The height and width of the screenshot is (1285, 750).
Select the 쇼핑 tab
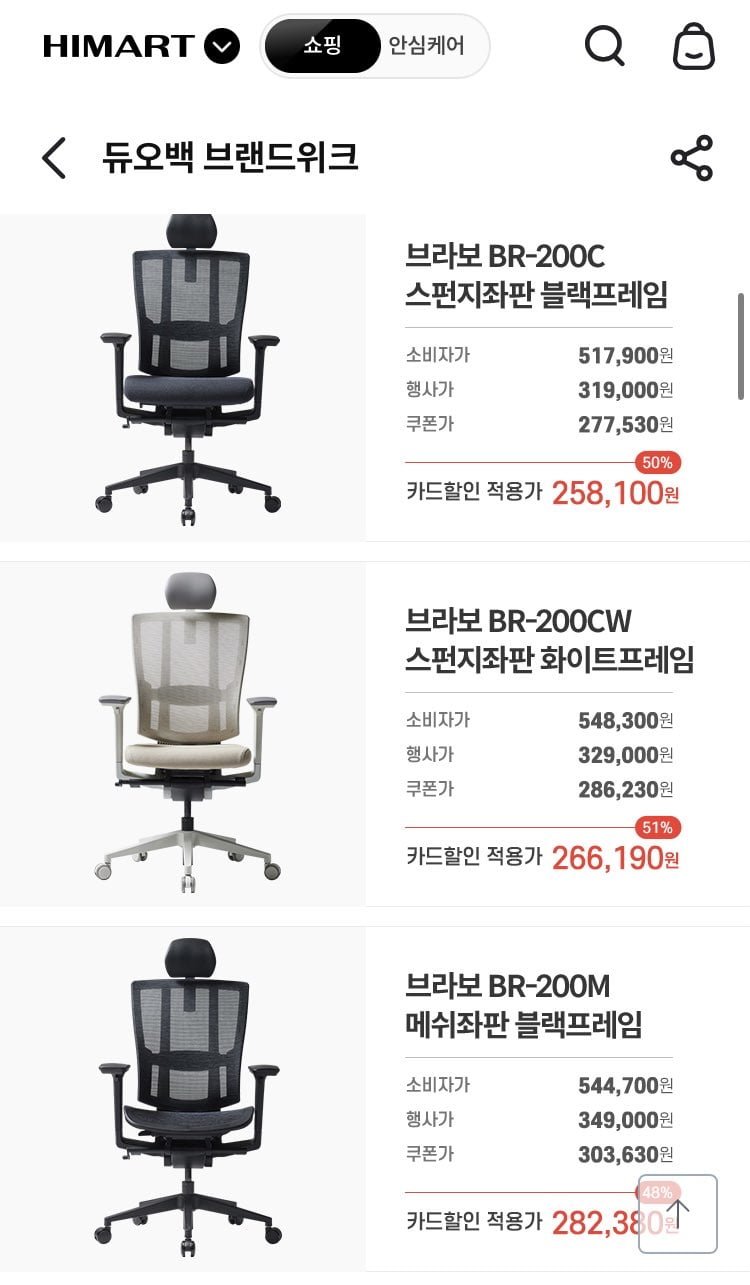[322, 46]
